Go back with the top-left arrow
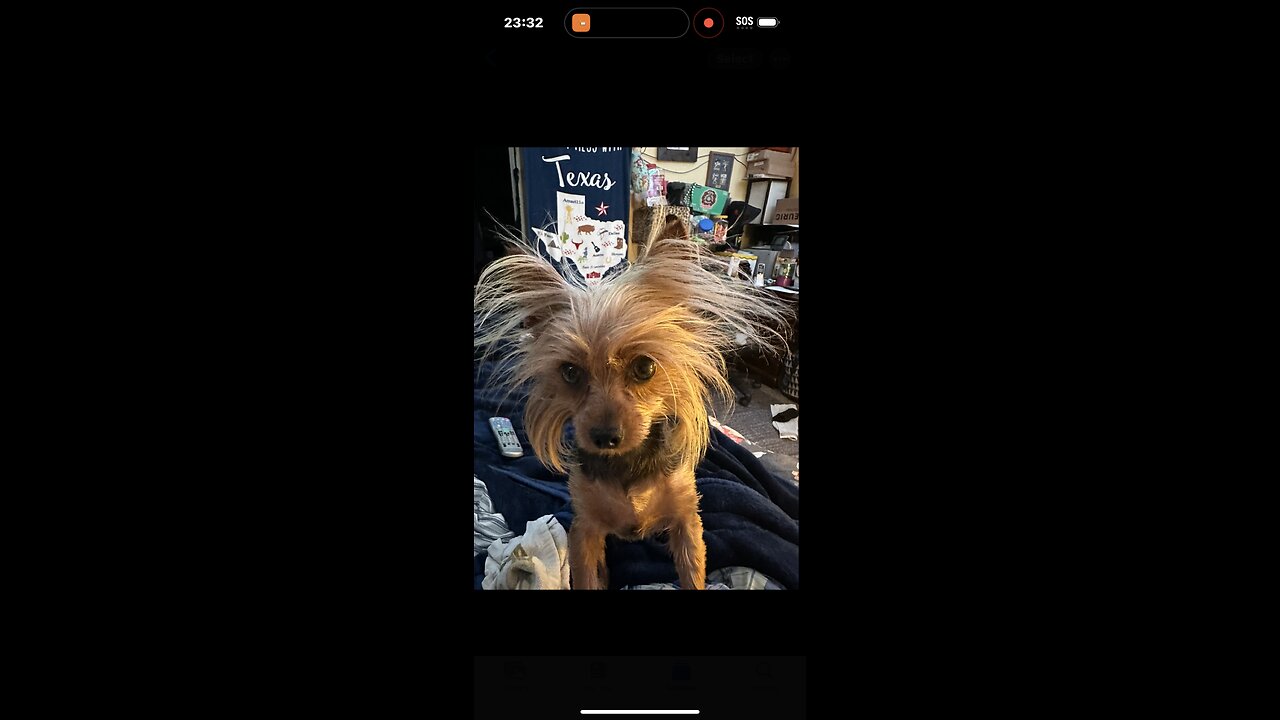 coord(491,59)
